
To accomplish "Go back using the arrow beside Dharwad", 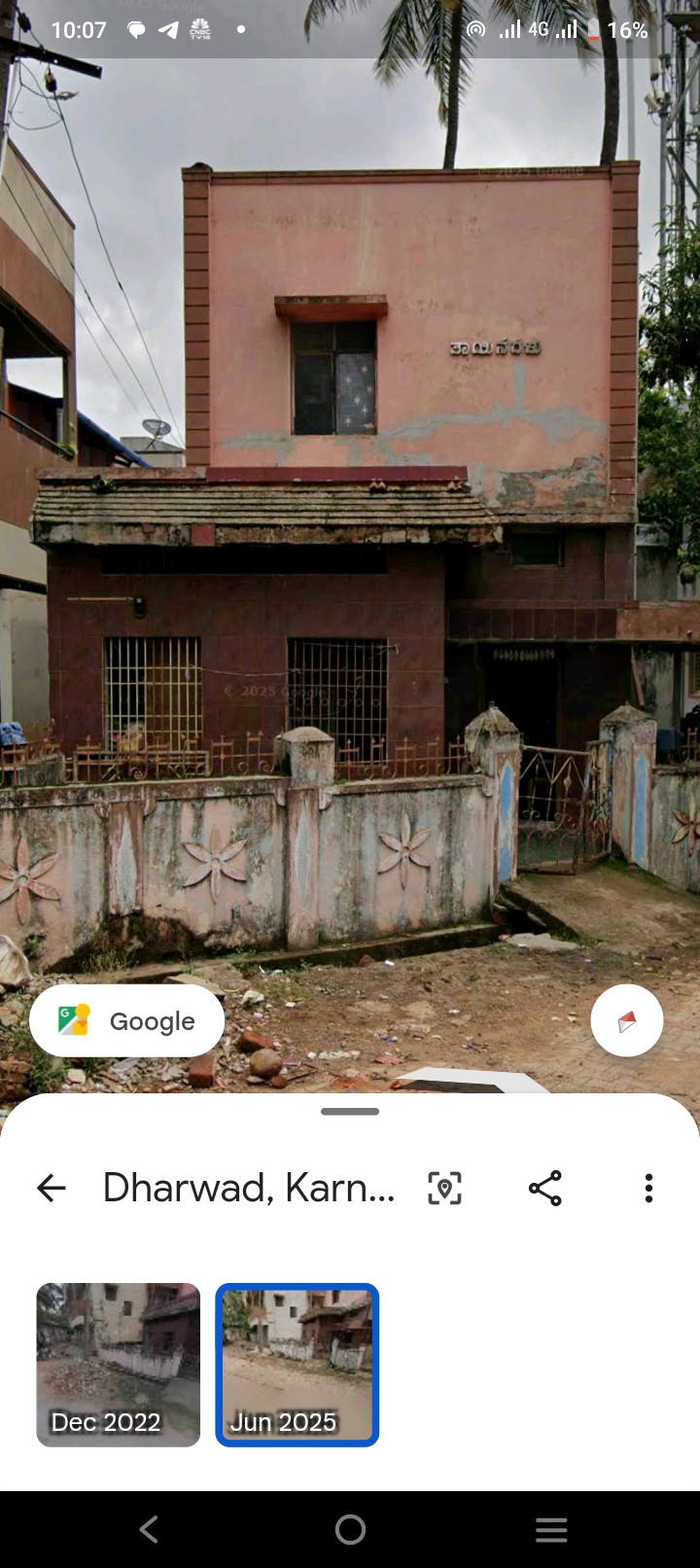I will point(52,1188).
